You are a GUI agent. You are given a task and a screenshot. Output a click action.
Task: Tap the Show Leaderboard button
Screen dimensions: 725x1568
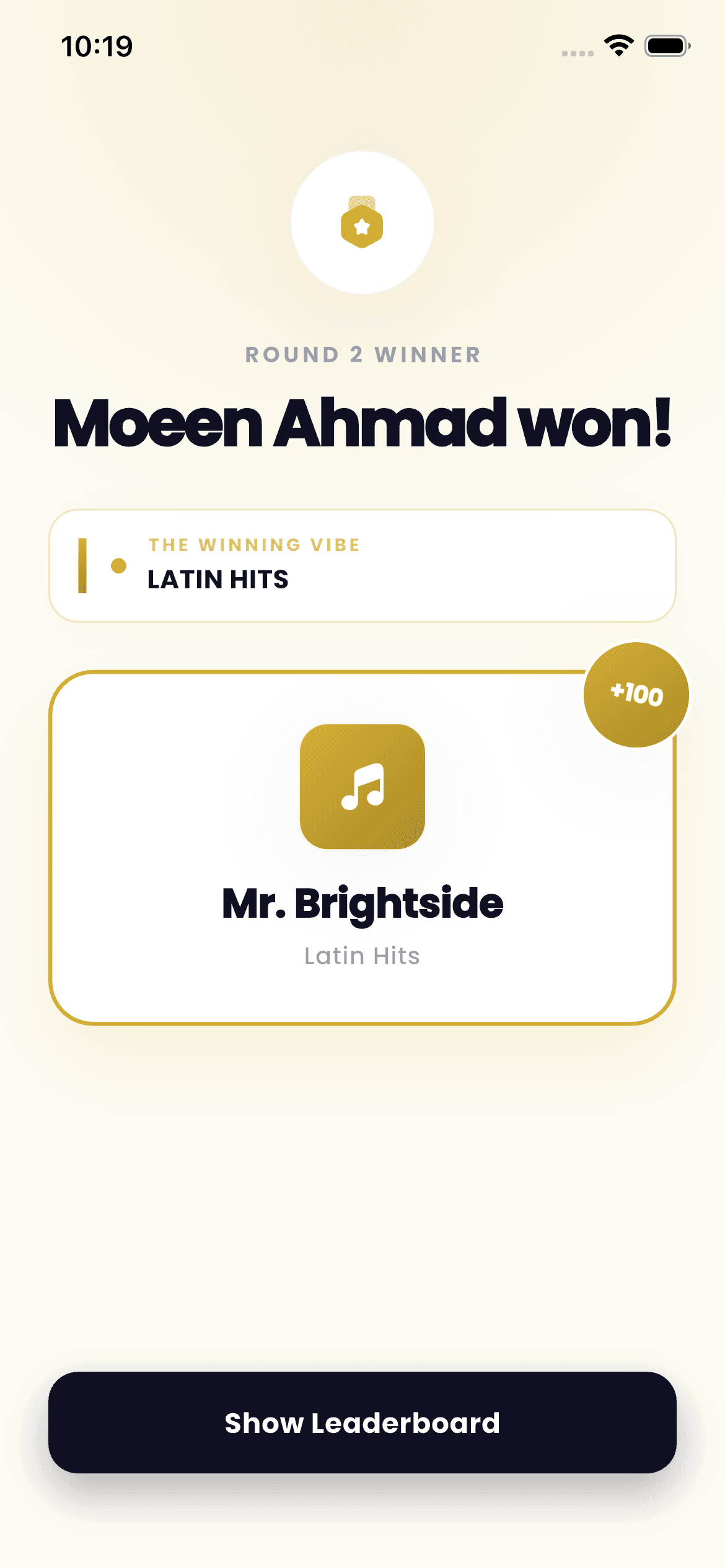click(x=362, y=1422)
